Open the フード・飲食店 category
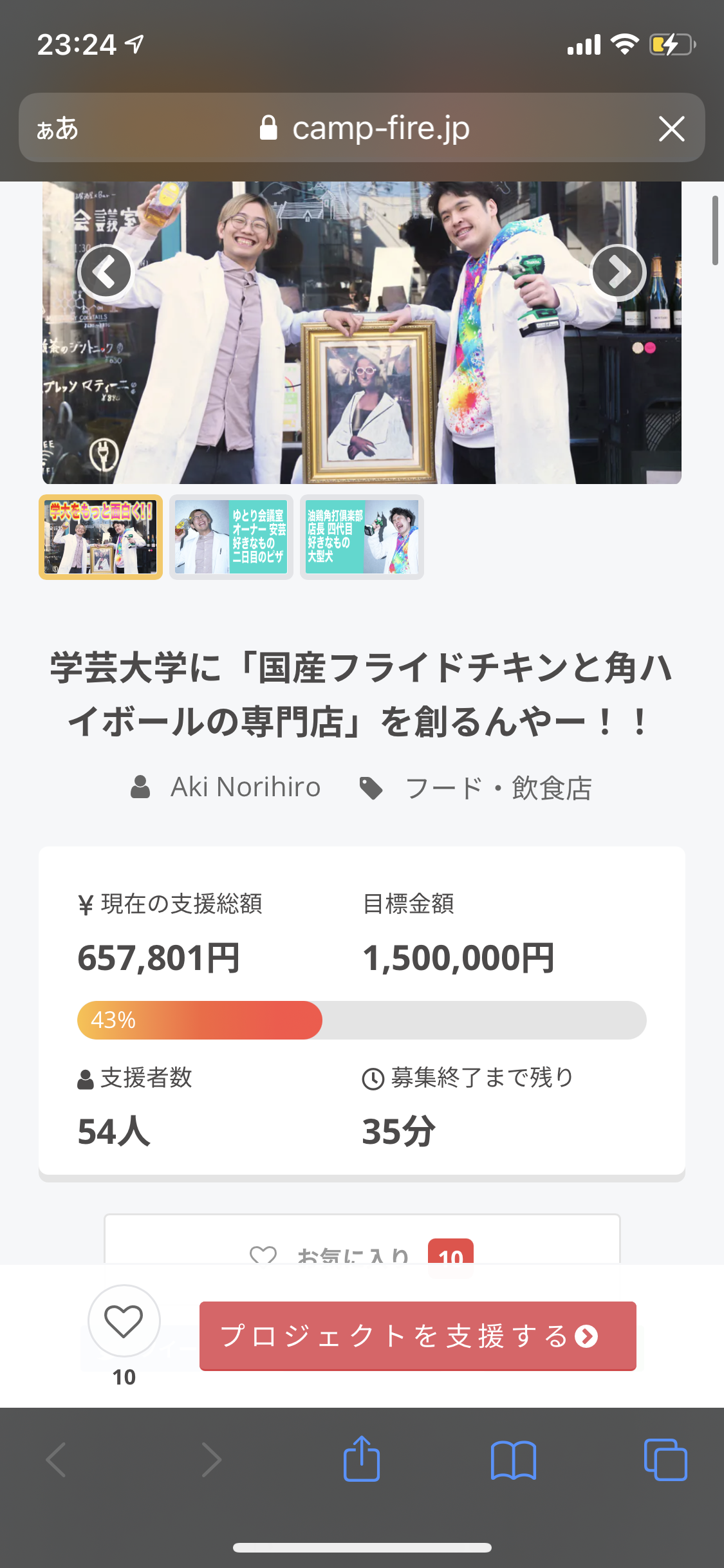This screenshot has height=1568, width=724. pyautogui.click(x=497, y=788)
